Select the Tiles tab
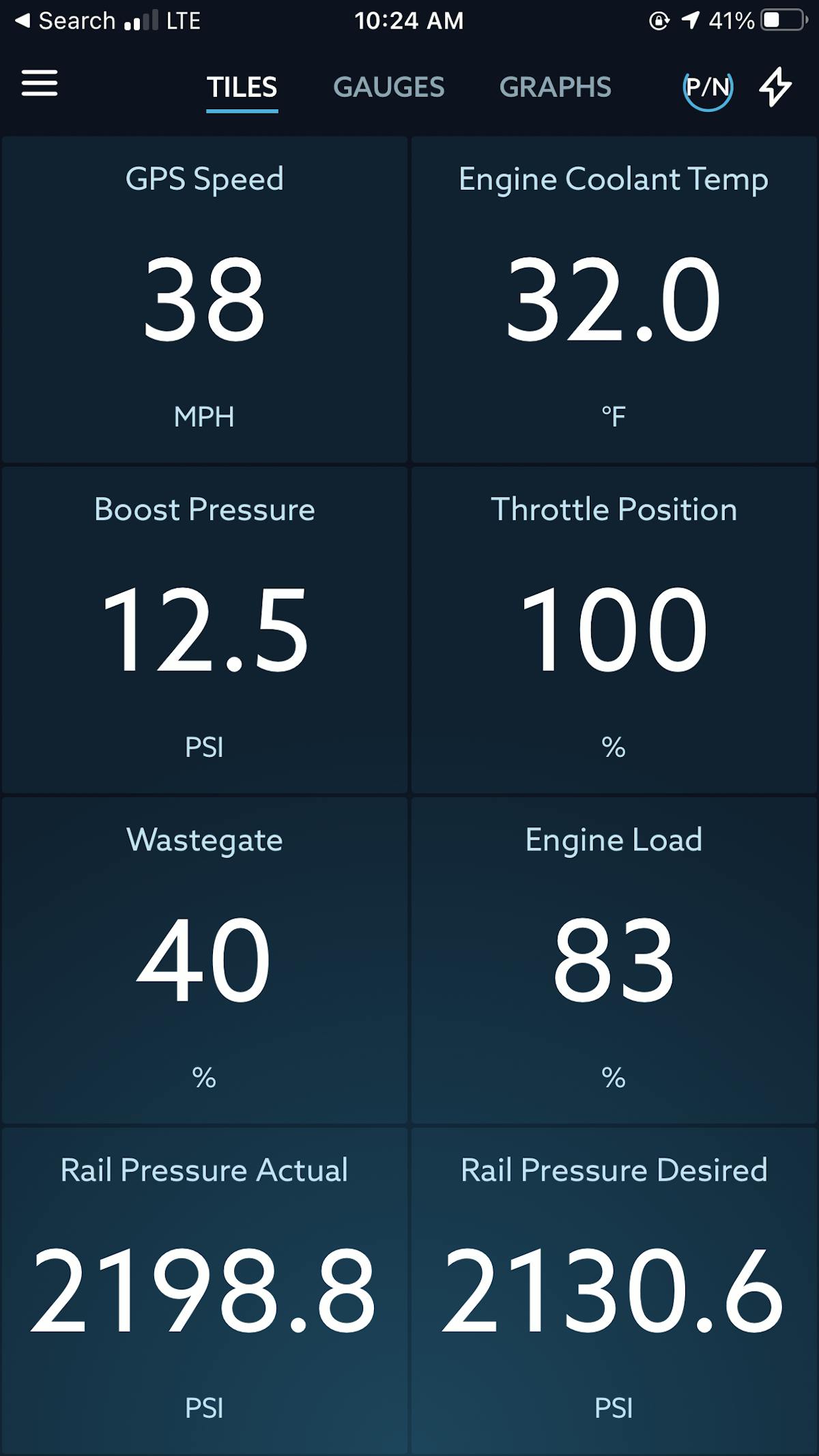Viewport: 819px width, 1456px height. (242, 87)
